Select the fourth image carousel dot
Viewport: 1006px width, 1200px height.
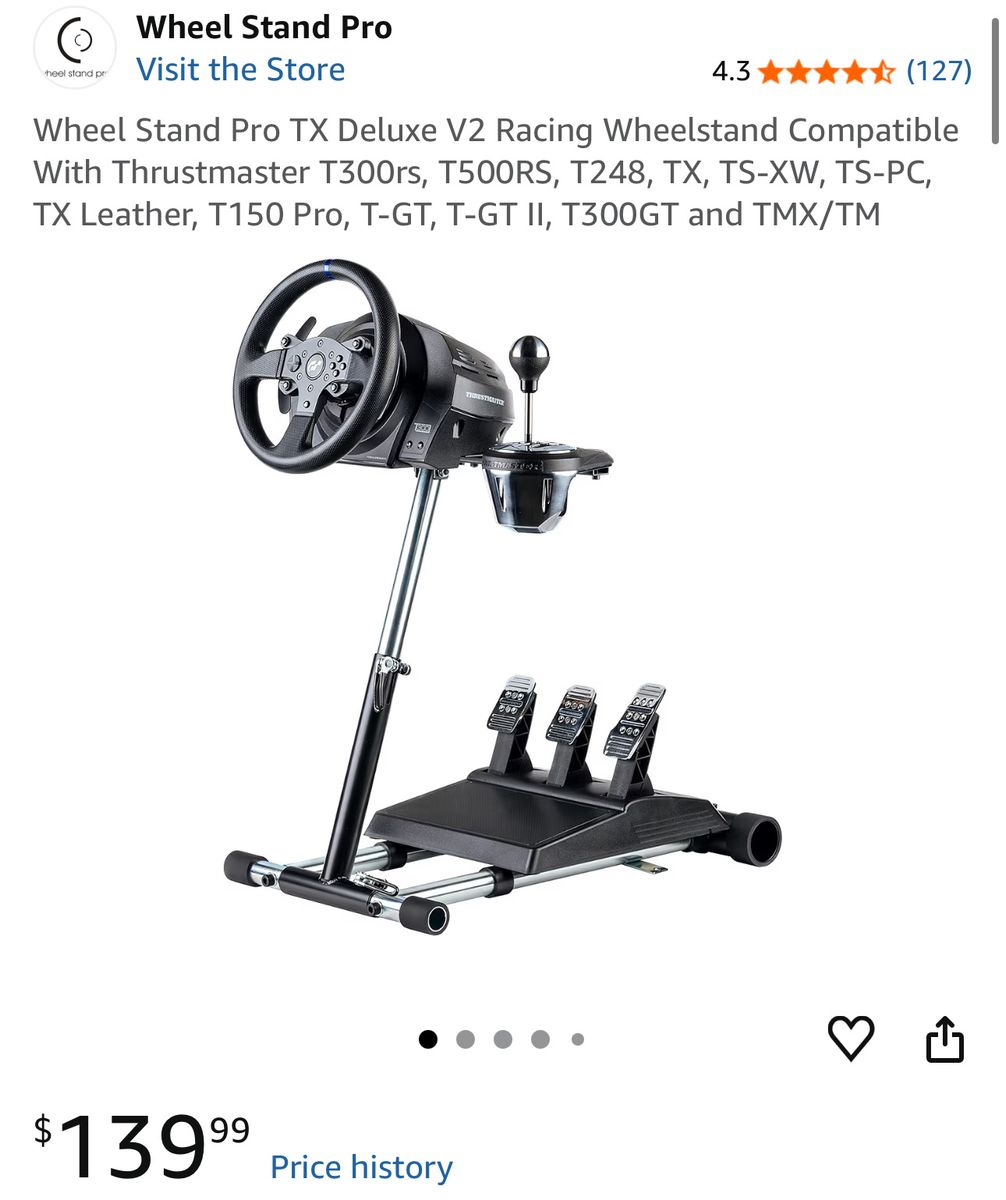pos(538,1040)
